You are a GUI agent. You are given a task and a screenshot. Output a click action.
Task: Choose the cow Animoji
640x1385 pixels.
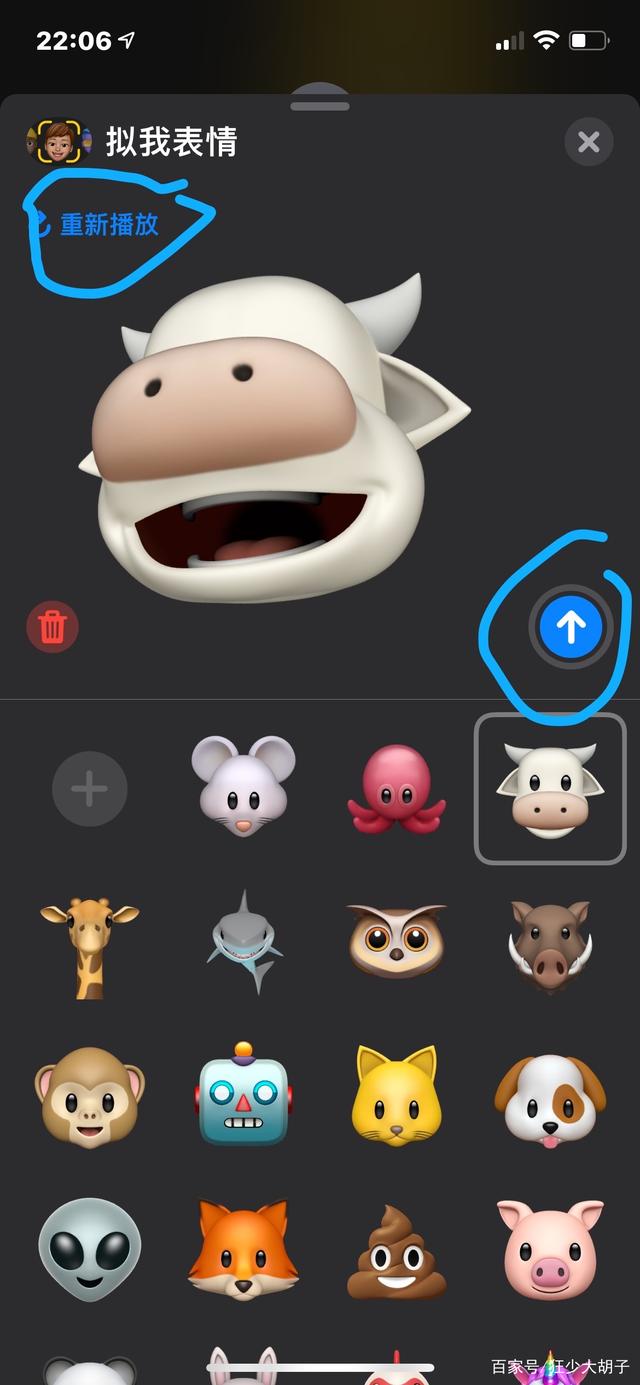pos(549,788)
